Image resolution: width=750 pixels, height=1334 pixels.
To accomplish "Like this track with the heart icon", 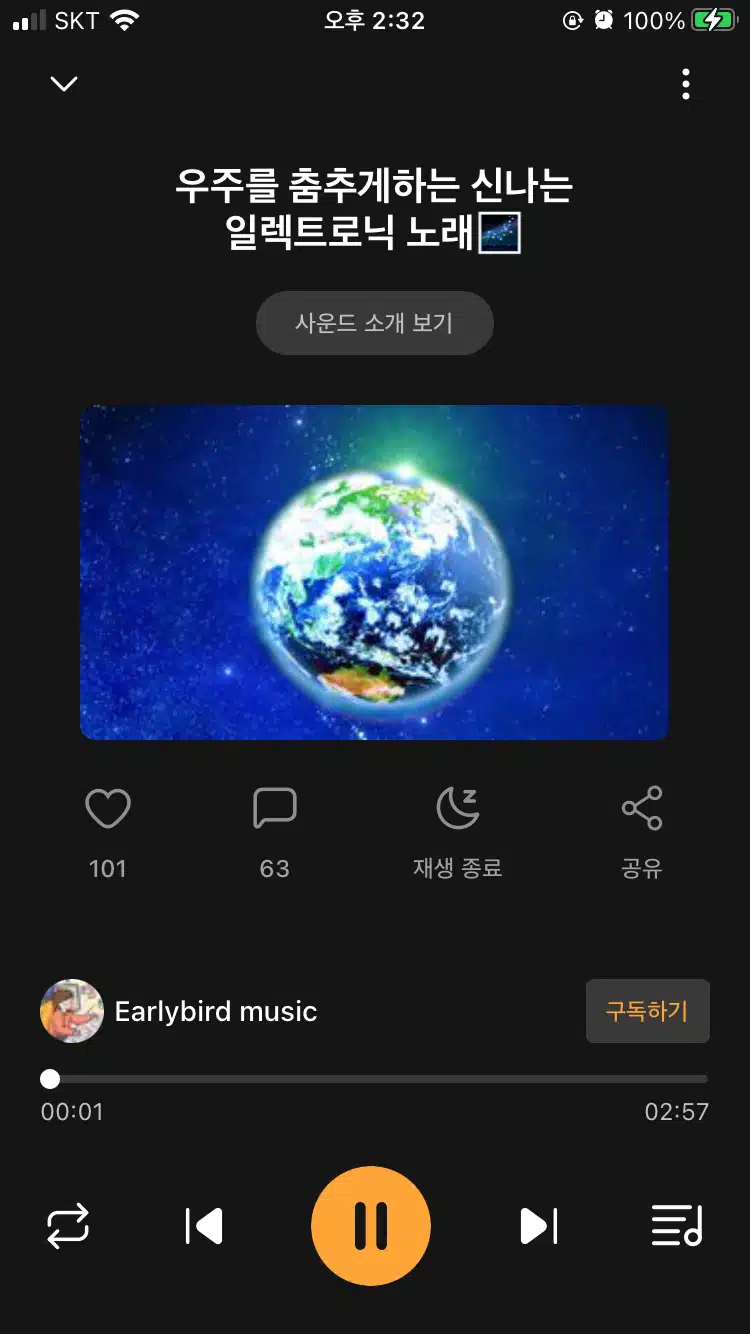I will coord(108,808).
